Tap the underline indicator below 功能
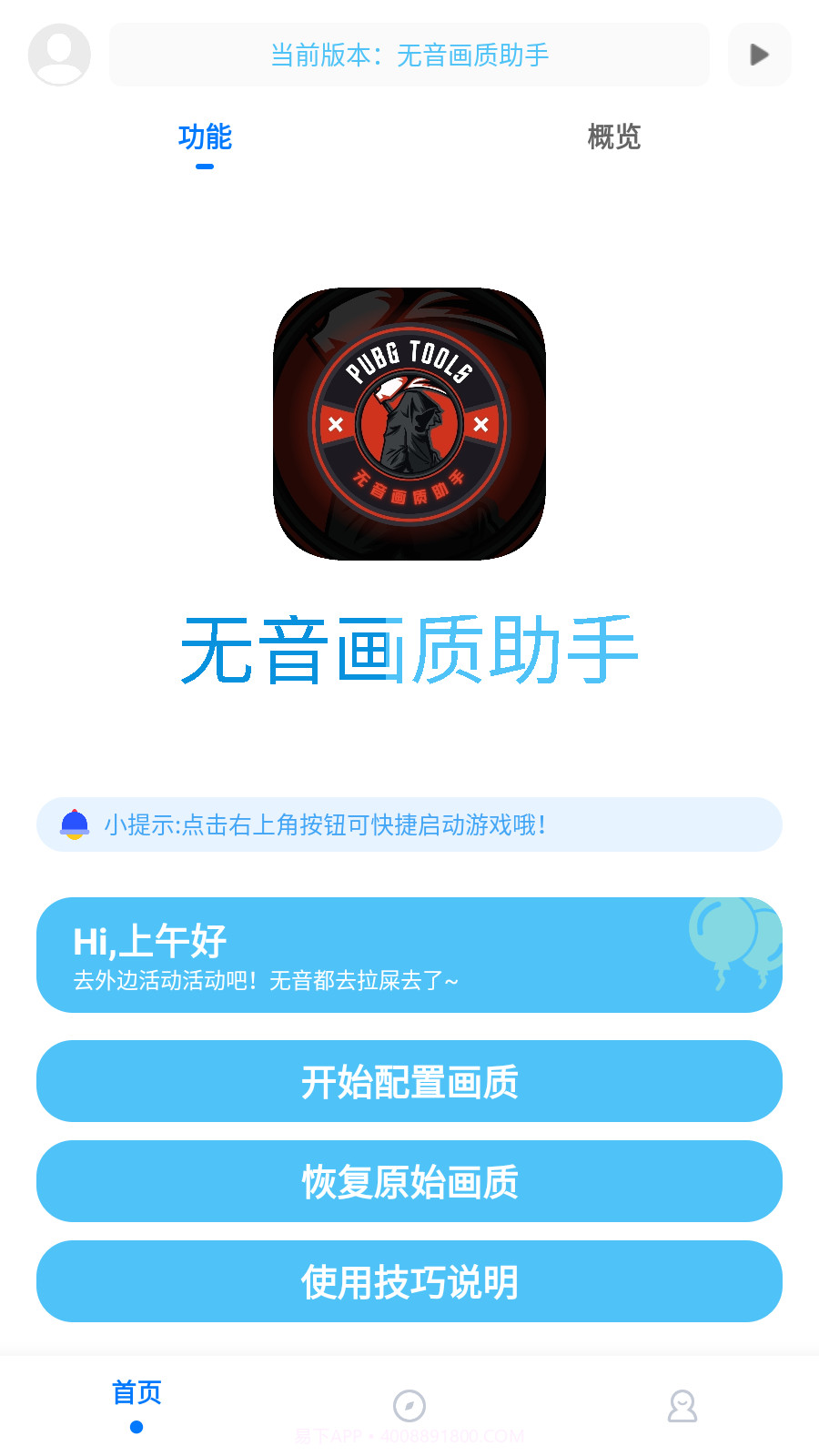Viewport: 819px width, 1456px height. pyautogui.click(x=204, y=166)
